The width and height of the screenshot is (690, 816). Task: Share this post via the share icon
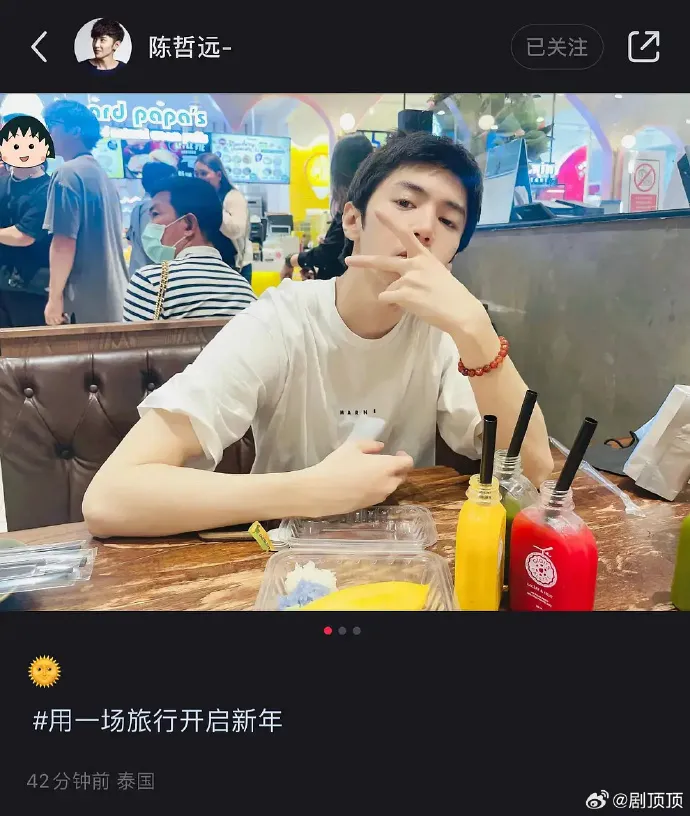(x=643, y=47)
